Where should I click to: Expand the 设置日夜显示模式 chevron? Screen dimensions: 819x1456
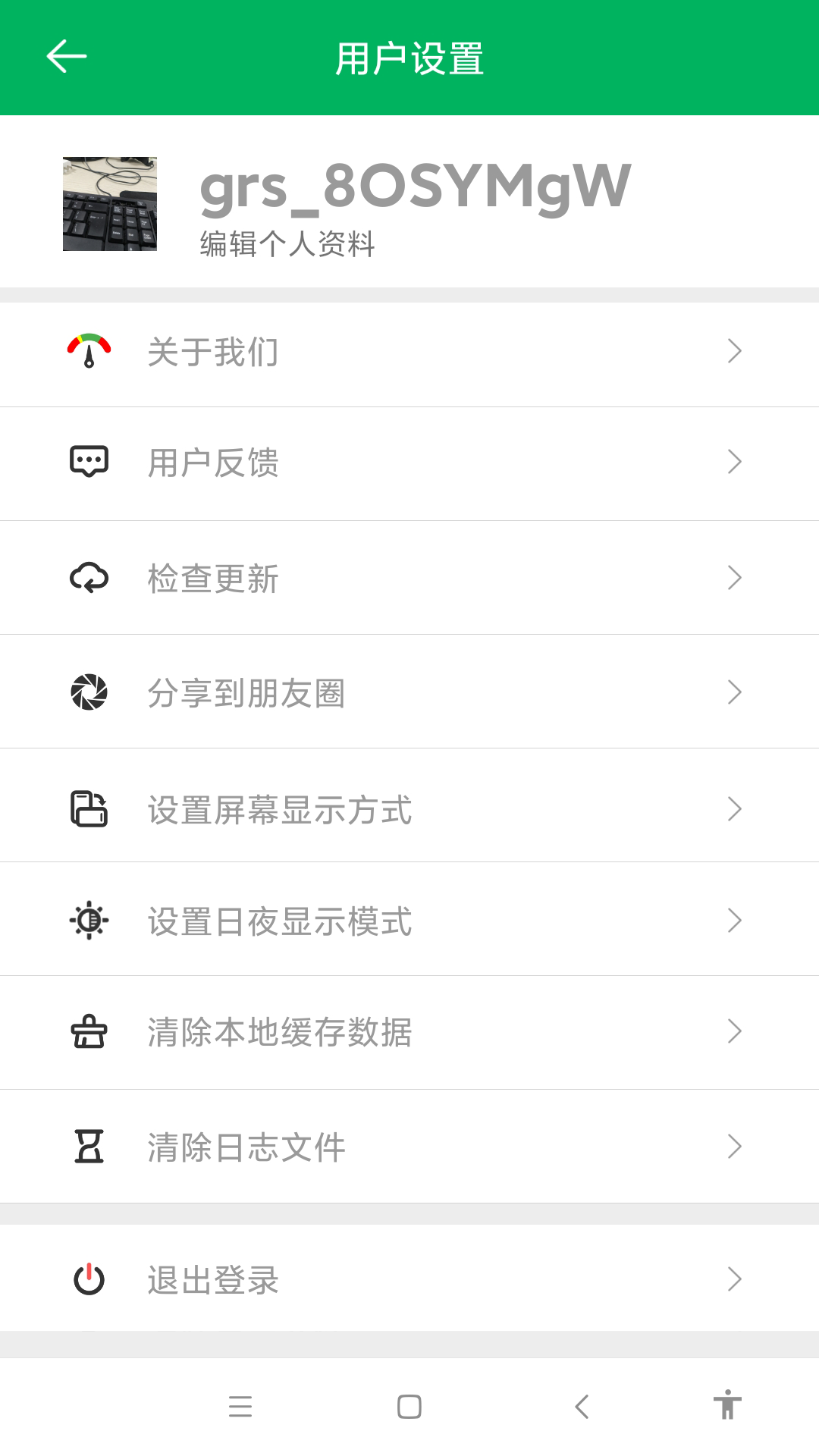click(x=733, y=919)
